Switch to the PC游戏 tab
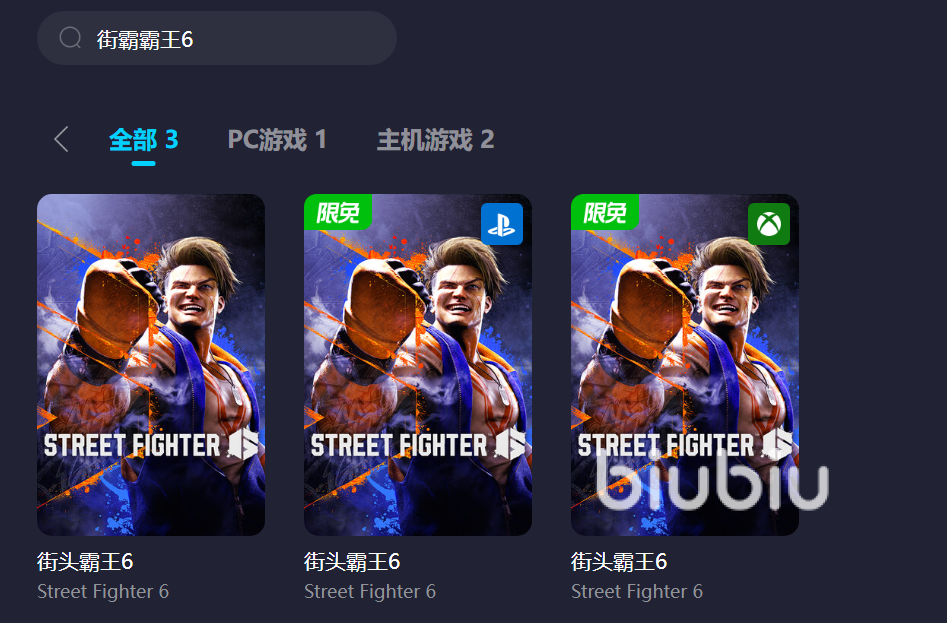947x623 pixels. 277,139
